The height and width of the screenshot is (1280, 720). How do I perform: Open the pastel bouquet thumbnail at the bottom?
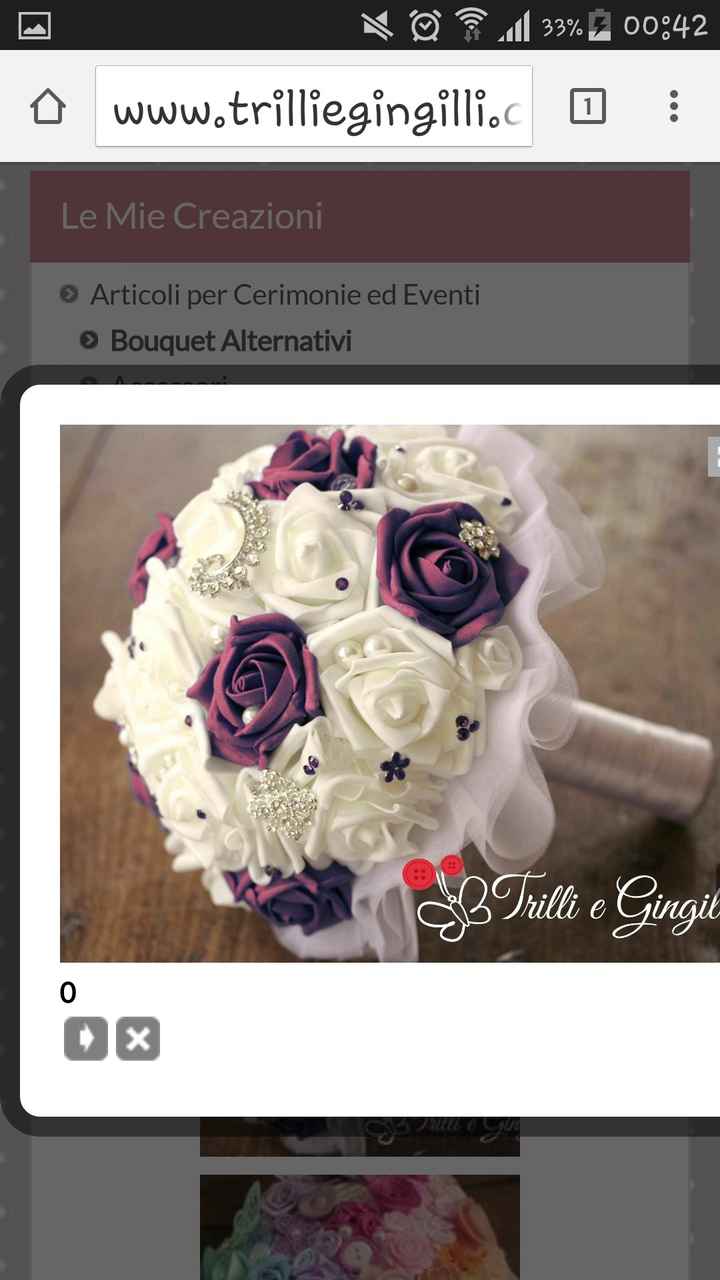point(359,1226)
